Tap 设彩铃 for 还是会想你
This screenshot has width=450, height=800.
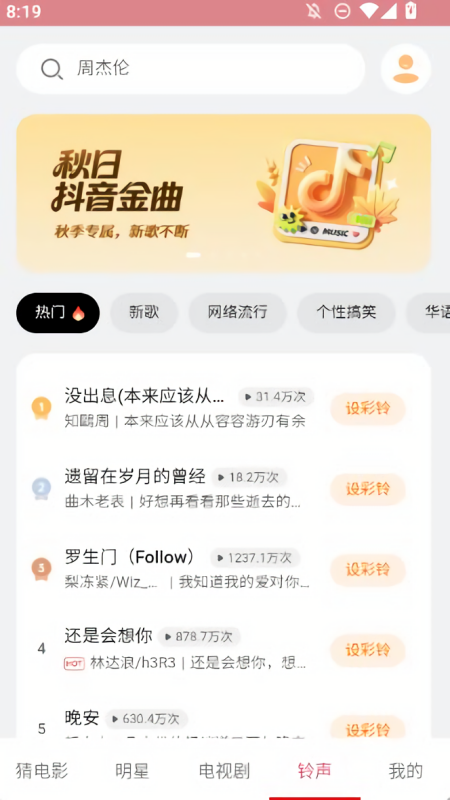tap(368, 650)
